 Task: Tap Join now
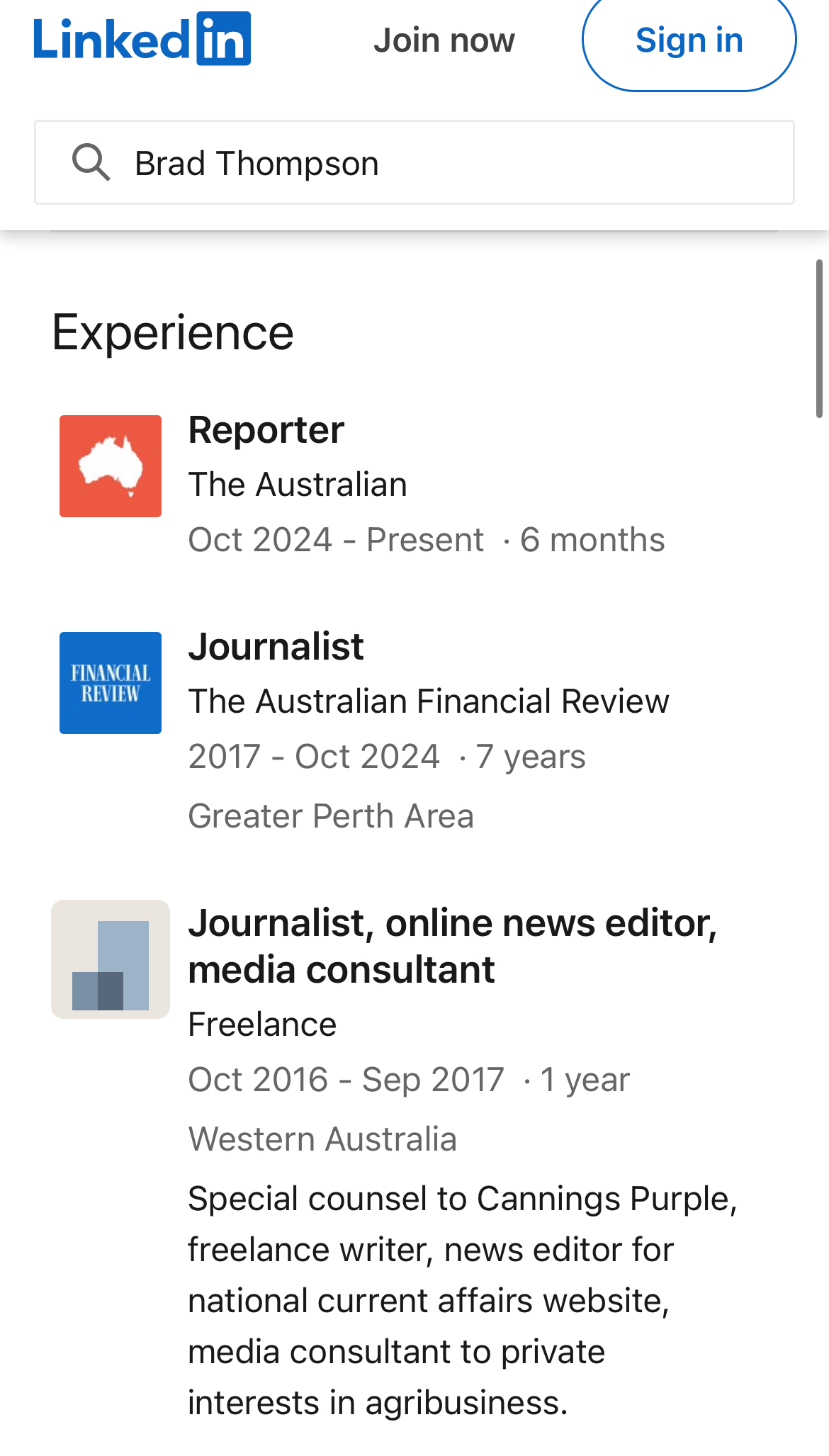(x=444, y=40)
